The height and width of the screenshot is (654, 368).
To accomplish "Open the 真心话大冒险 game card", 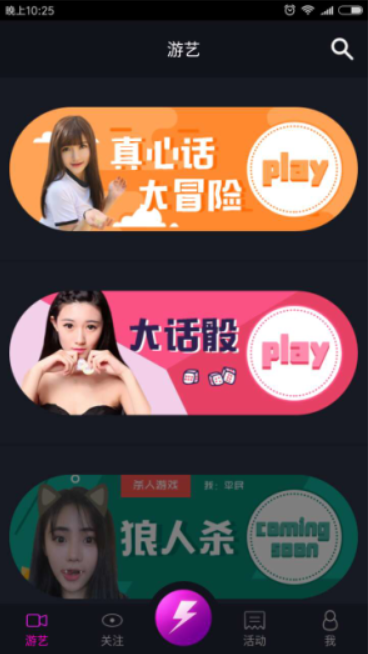I will coord(184,169).
